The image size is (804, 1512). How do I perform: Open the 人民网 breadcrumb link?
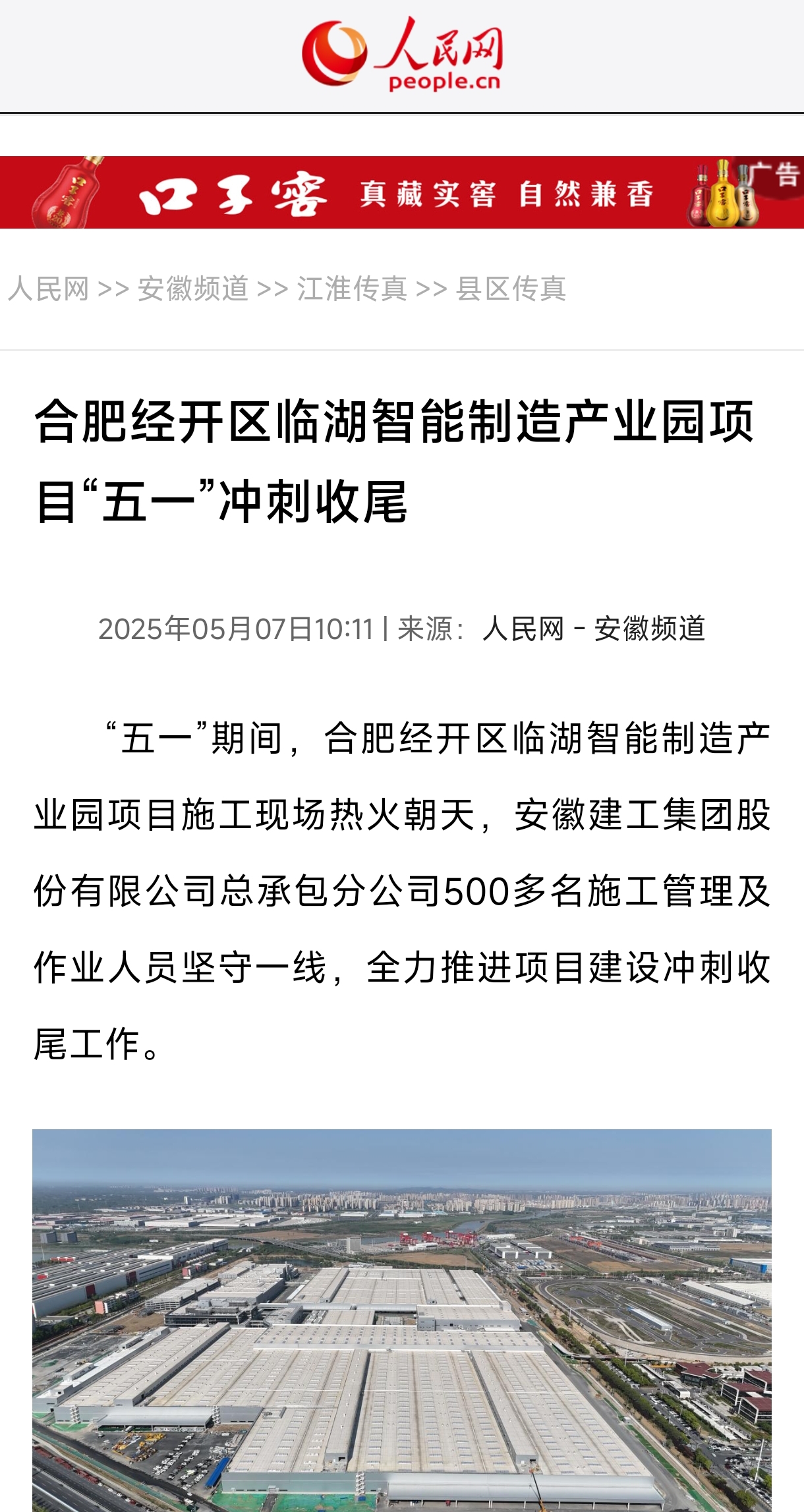48,289
